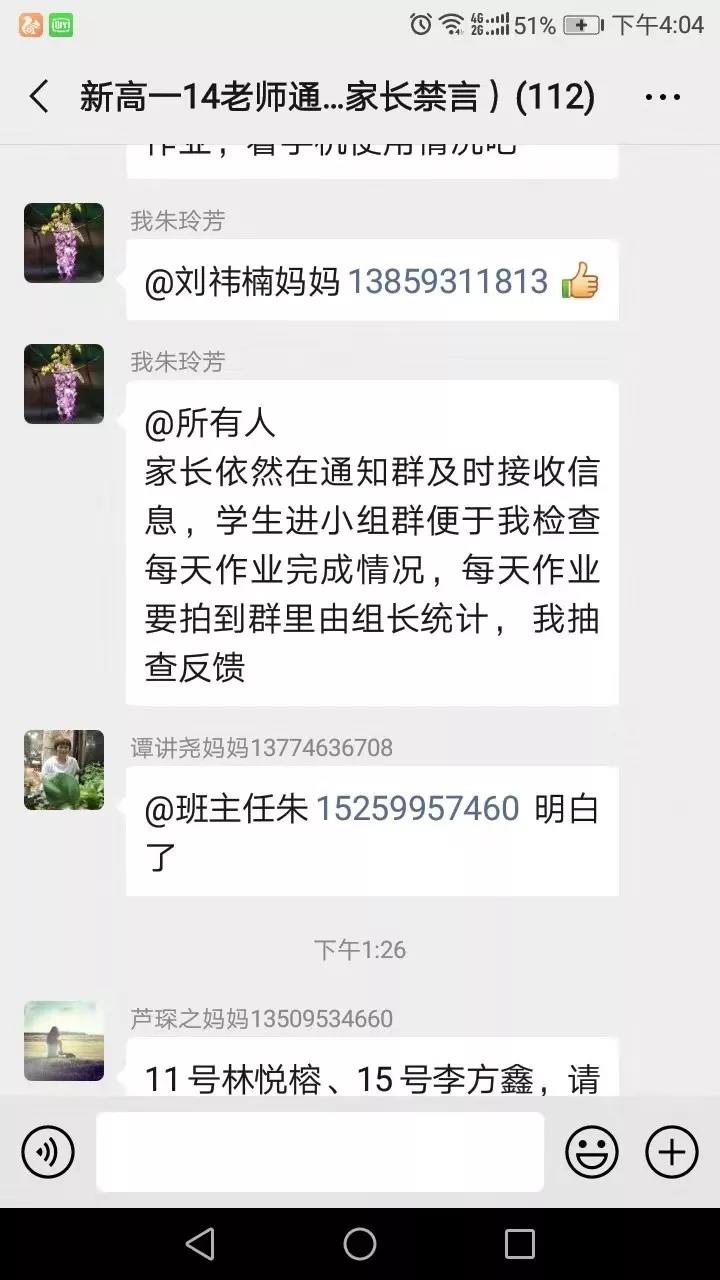Tap the system home button
The image size is (720, 1280).
[x=360, y=1244]
